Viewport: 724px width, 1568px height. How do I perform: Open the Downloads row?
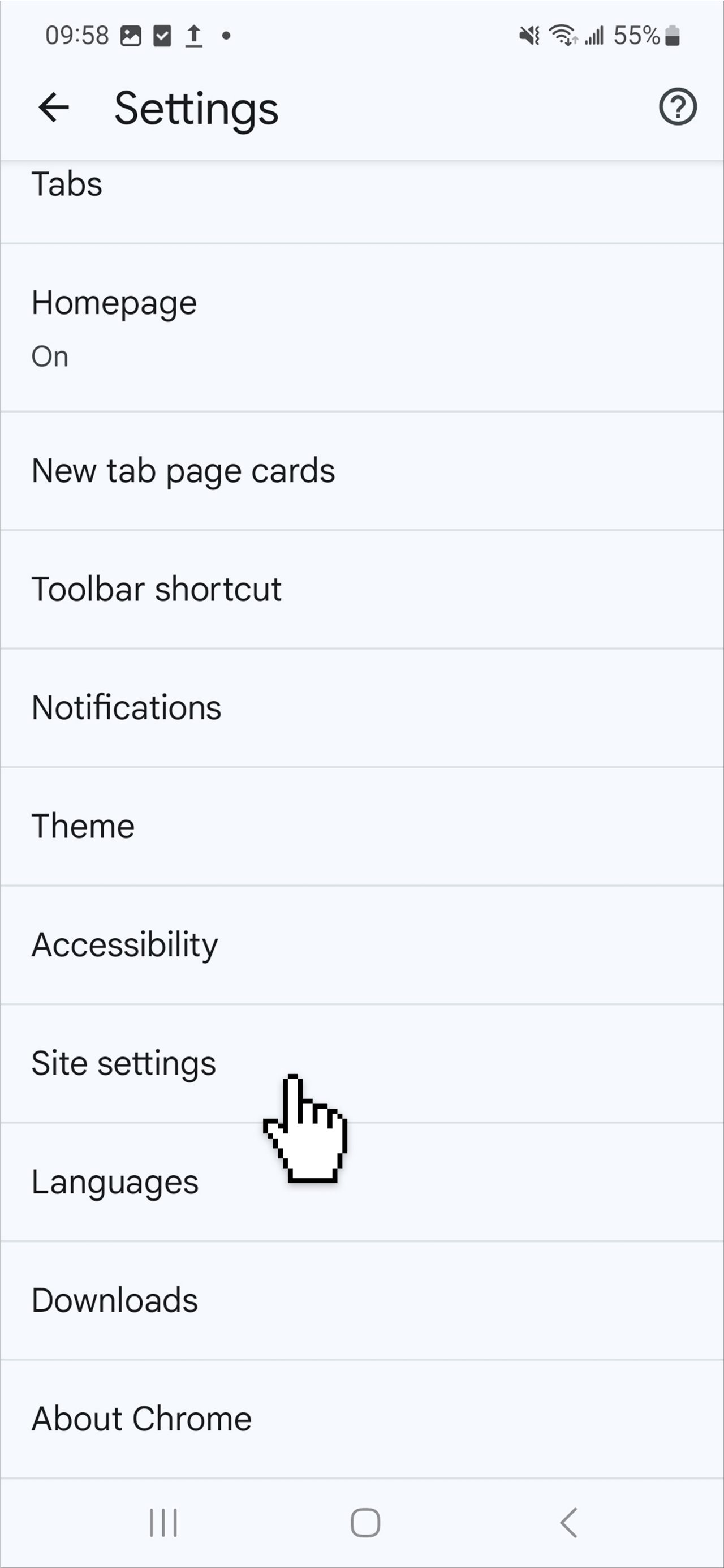[x=362, y=1301]
